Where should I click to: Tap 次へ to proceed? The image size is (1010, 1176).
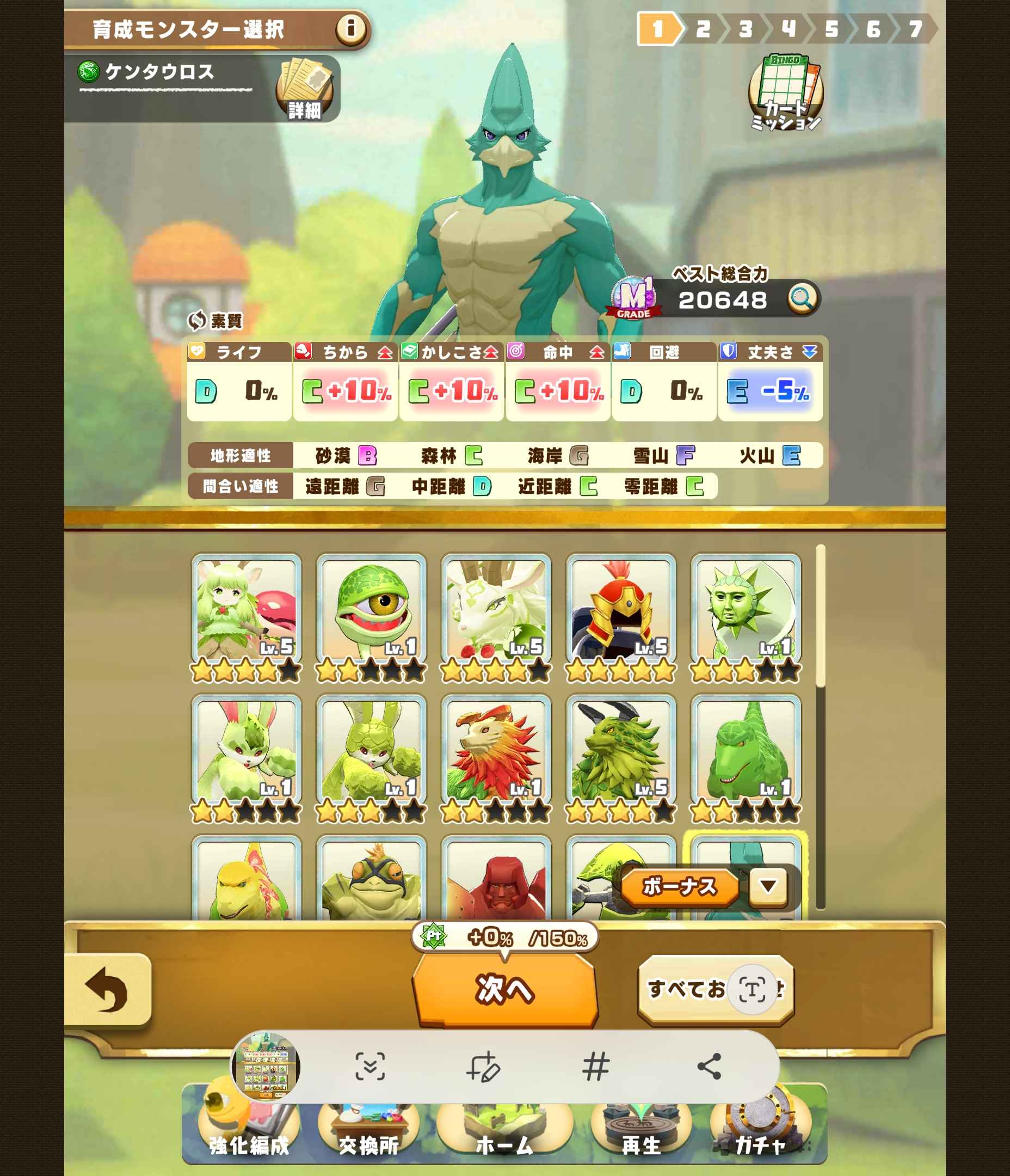(505, 989)
